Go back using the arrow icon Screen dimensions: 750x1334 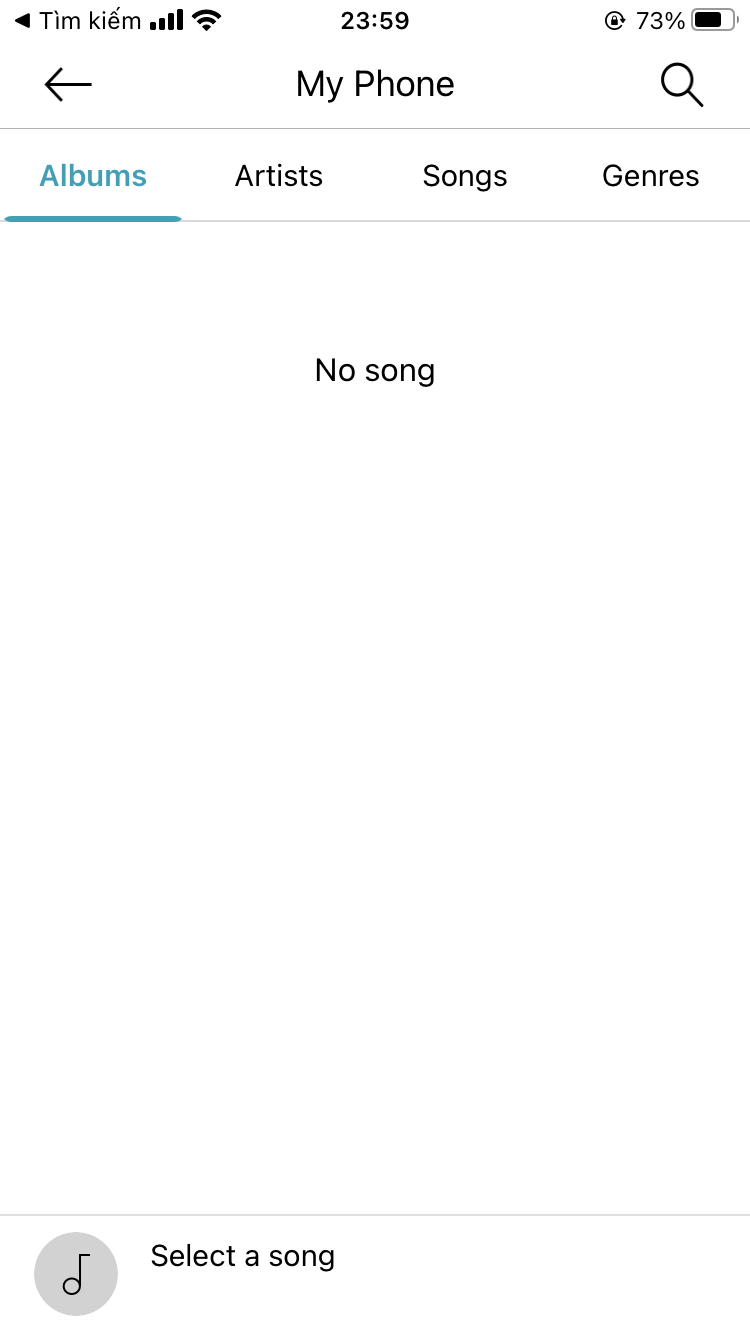click(68, 85)
